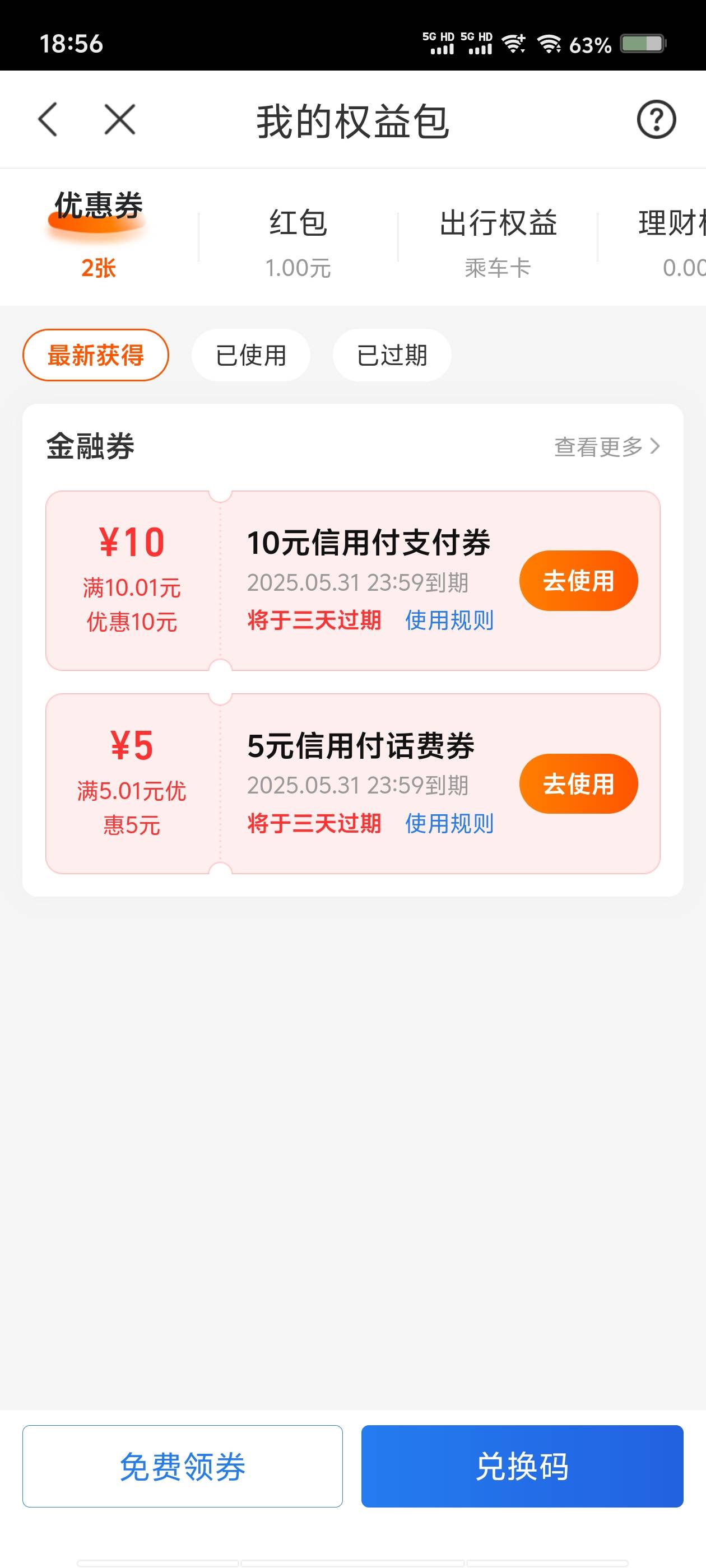Show 已使用 coupons
The height and width of the screenshot is (1568, 706).
pos(251,356)
